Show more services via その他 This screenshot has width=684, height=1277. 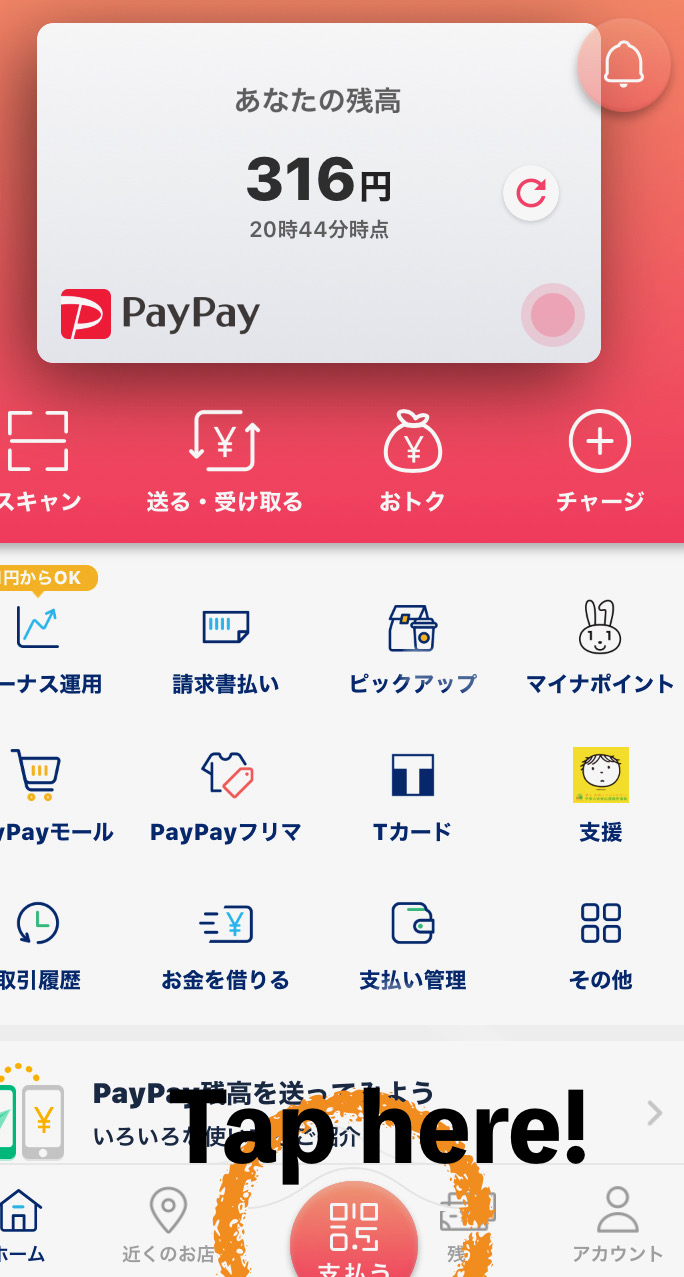click(x=600, y=942)
